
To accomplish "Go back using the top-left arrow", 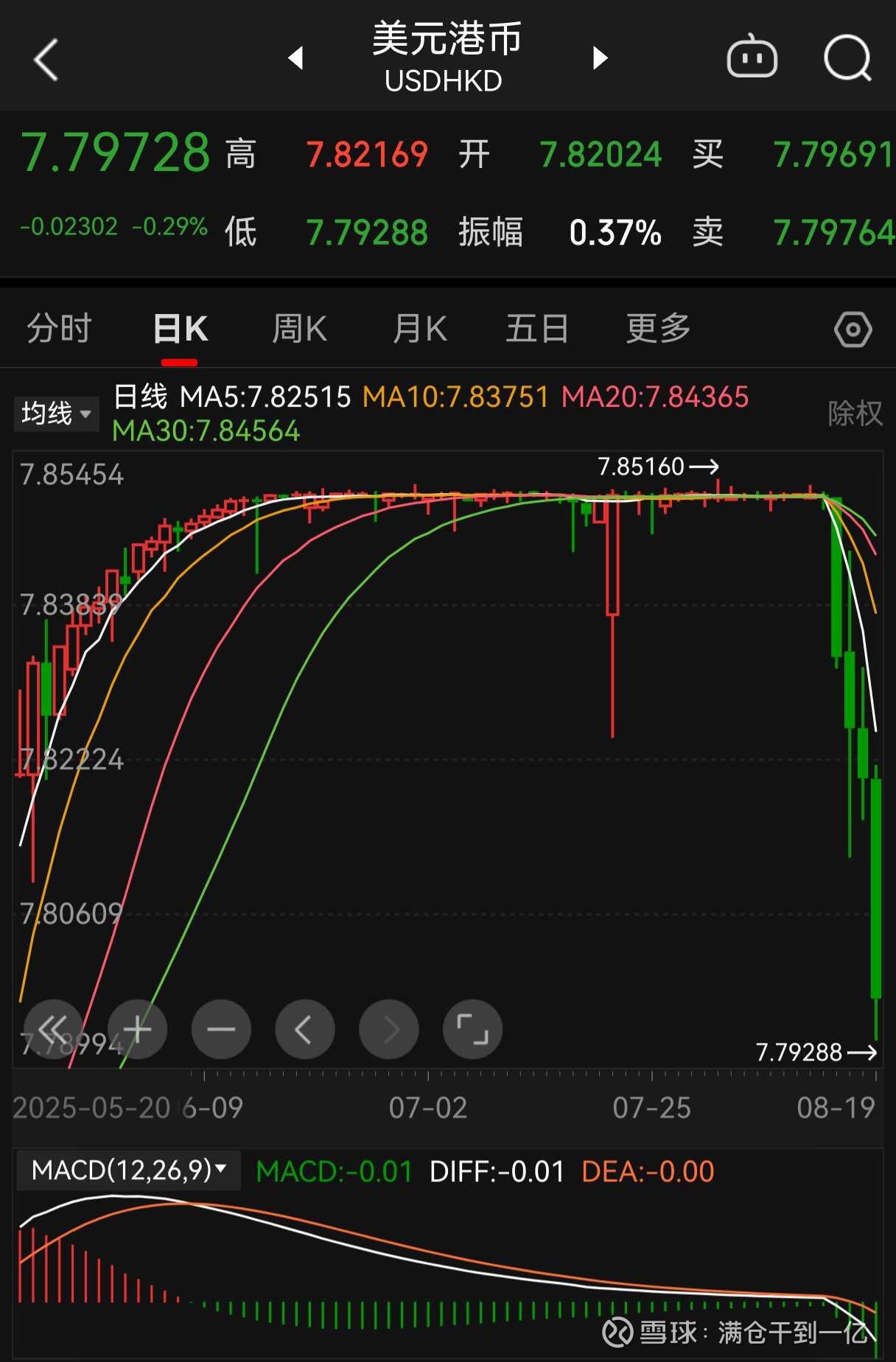I will [x=46, y=59].
